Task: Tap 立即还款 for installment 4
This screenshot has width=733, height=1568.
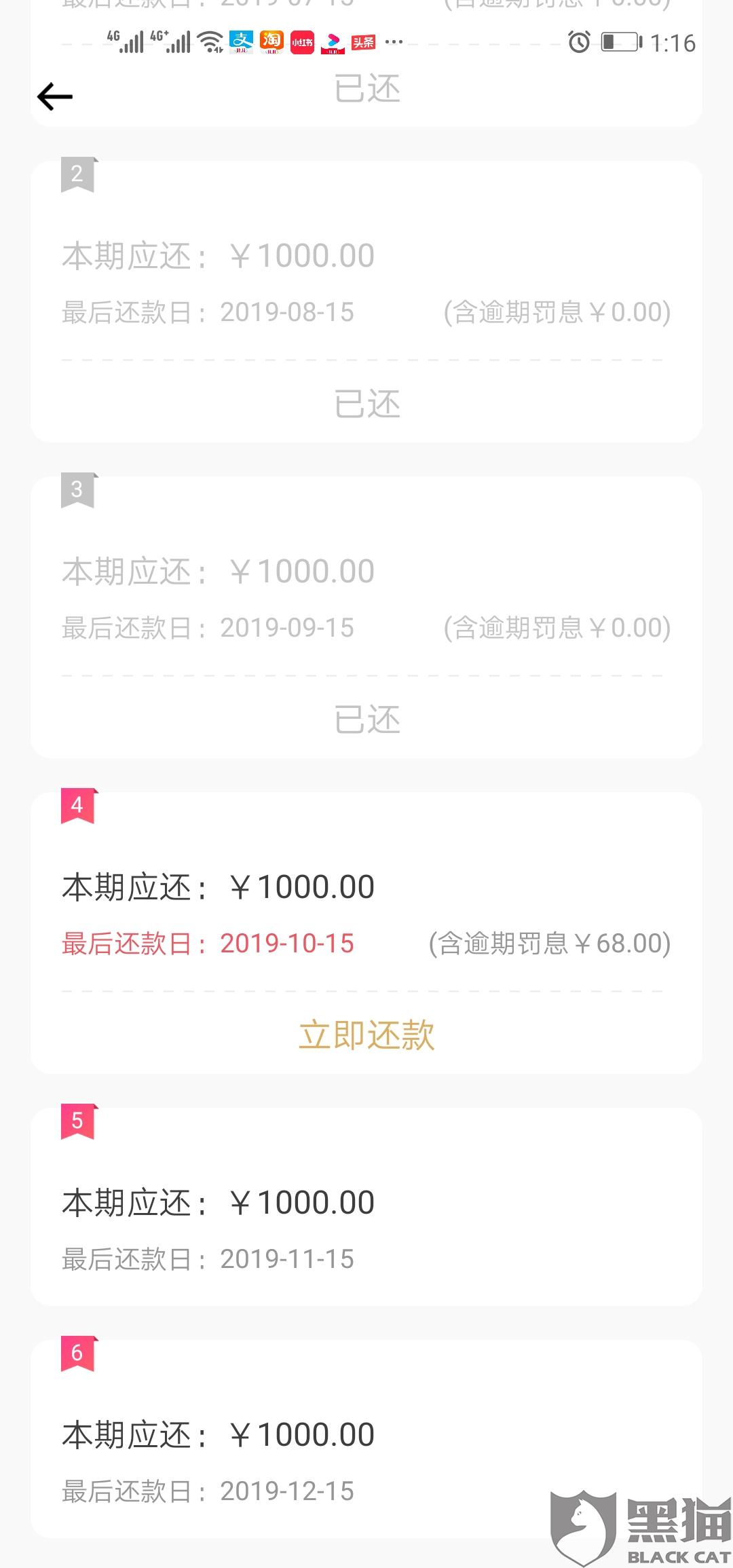Action: [x=366, y=1035]
